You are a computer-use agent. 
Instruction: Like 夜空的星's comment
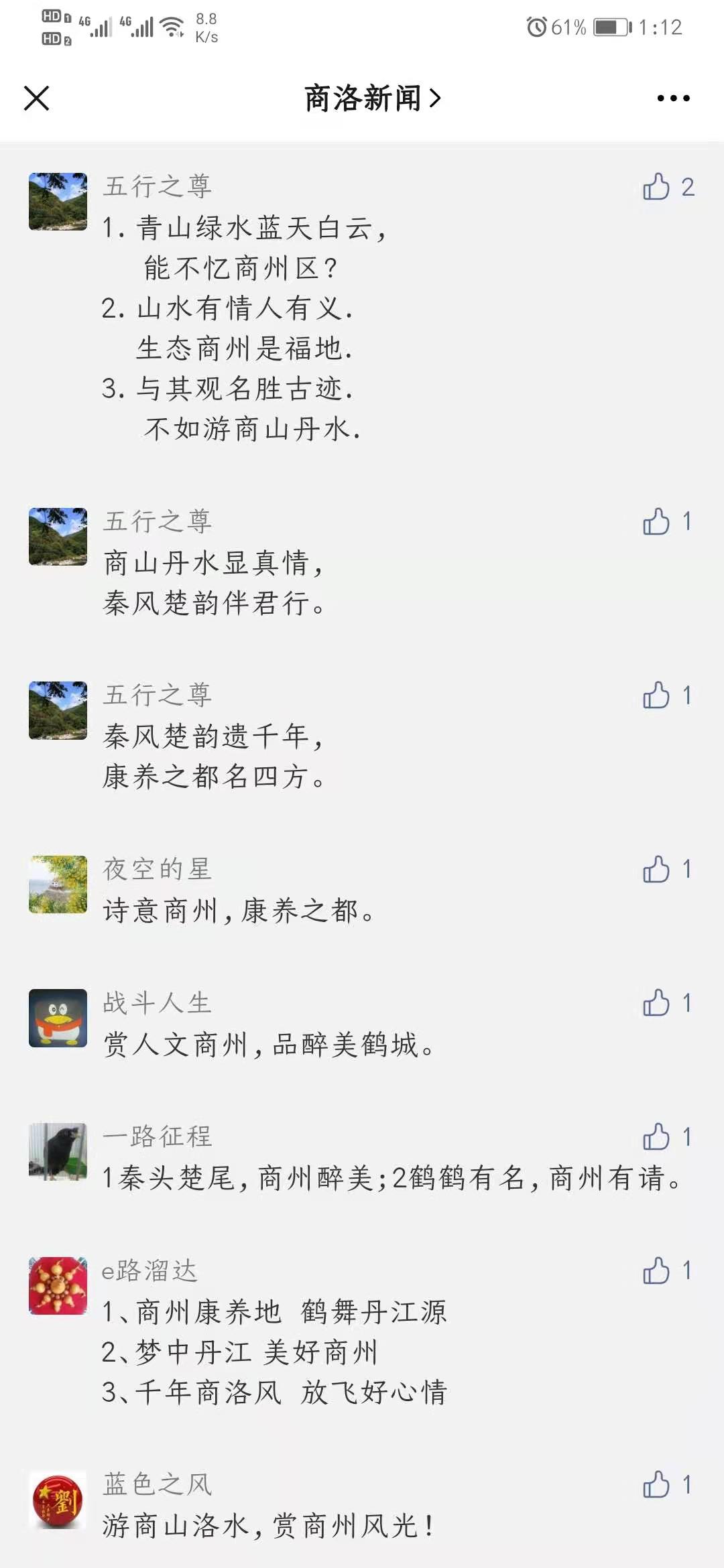point(657,870)
